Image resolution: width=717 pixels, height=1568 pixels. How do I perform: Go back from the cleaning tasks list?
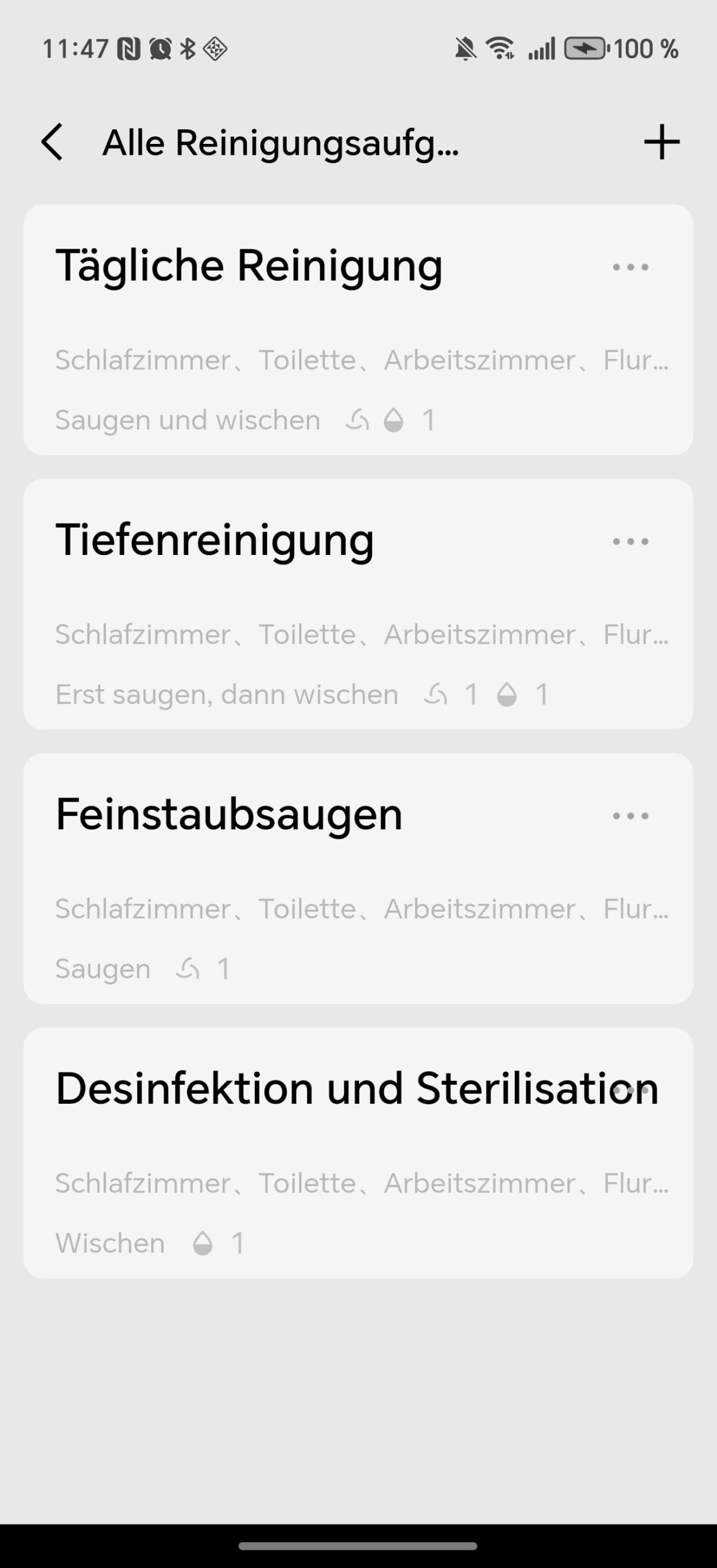pos(53,142)
